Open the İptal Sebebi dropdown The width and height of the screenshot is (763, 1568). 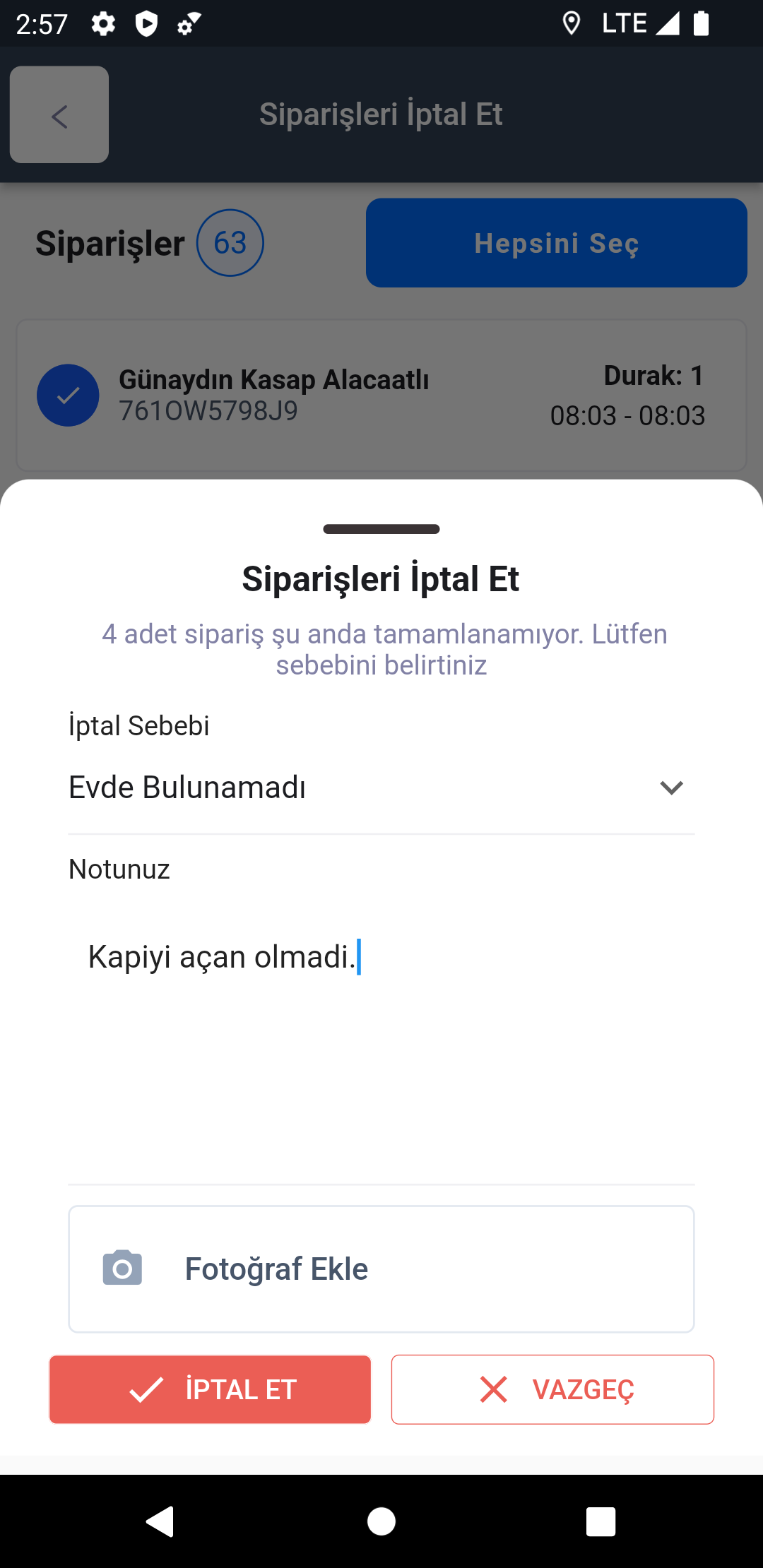click(381, 788)
